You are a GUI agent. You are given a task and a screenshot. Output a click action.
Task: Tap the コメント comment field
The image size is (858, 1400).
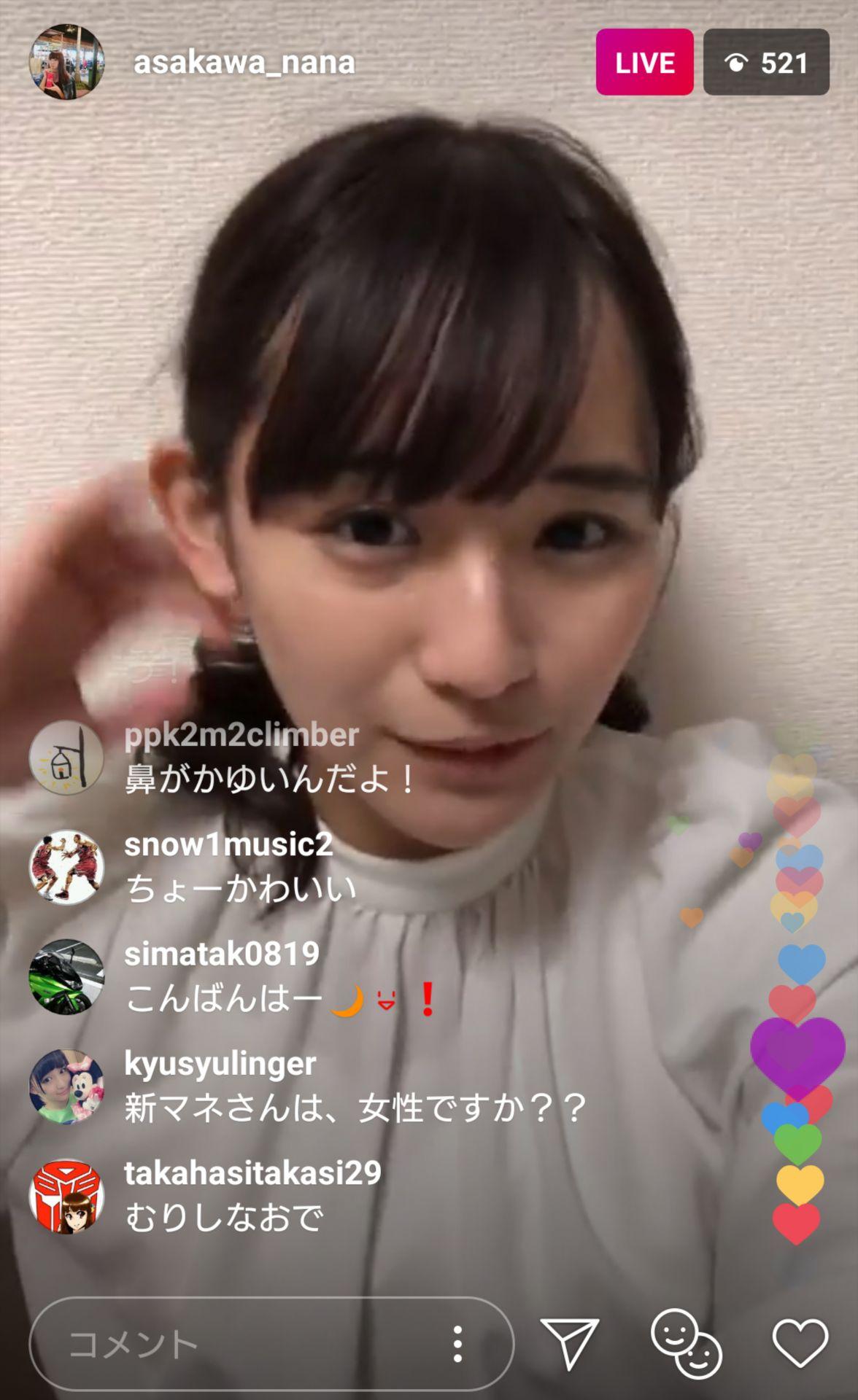241,1343
